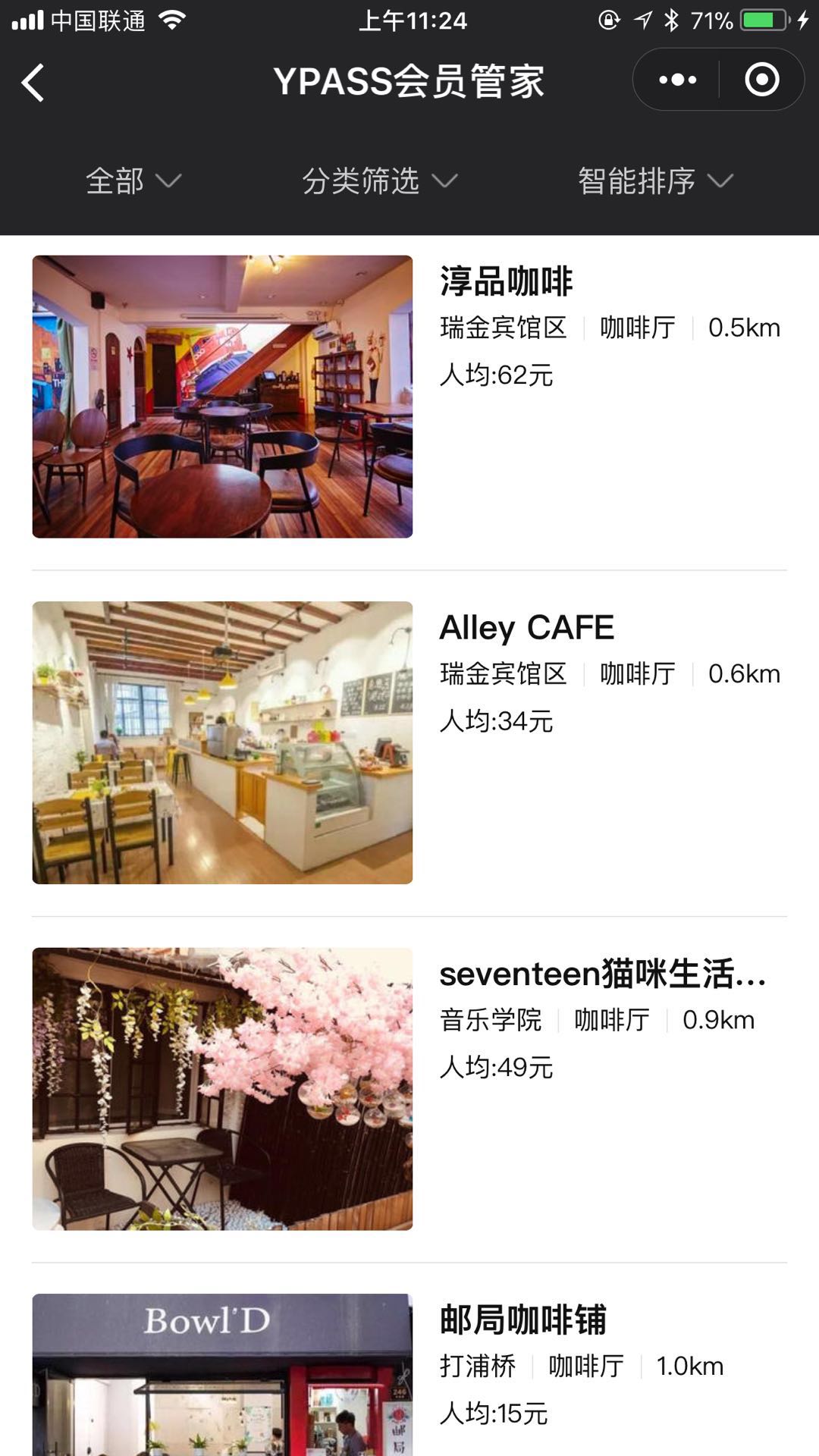Viewport: 819px width, 1456px height.
Task: Open the mini program three-dot menu
Action: (677, 80)
